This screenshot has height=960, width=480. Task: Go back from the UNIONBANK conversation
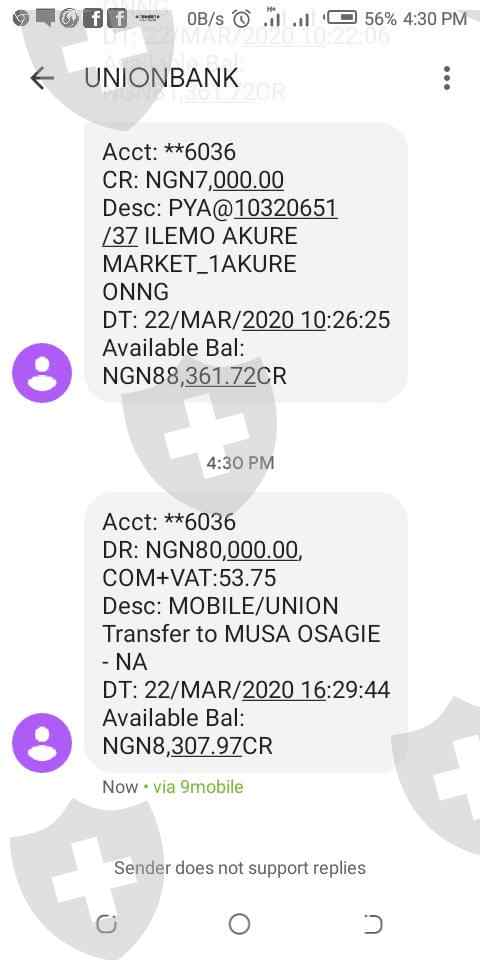point(42,78)
